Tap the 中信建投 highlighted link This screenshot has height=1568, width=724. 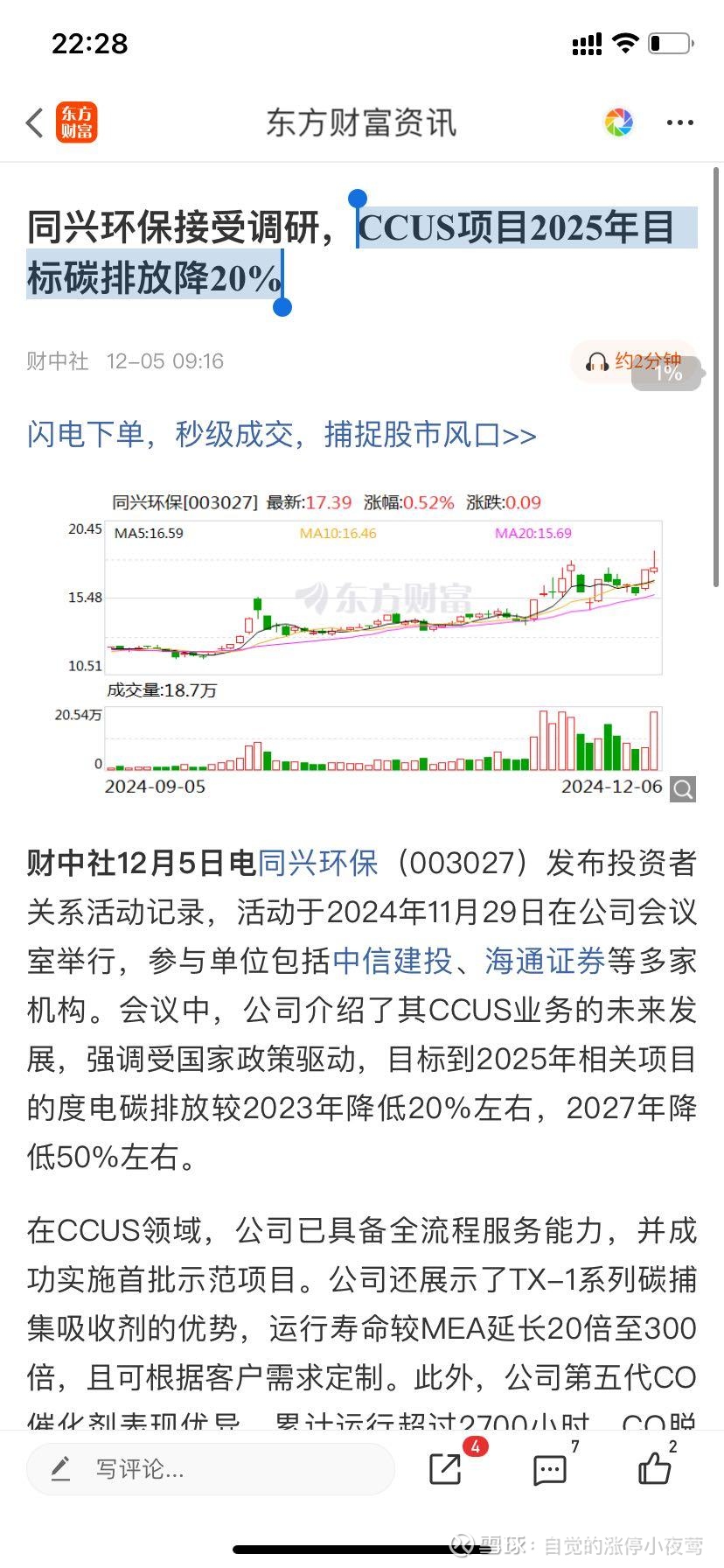click(392, 962)
